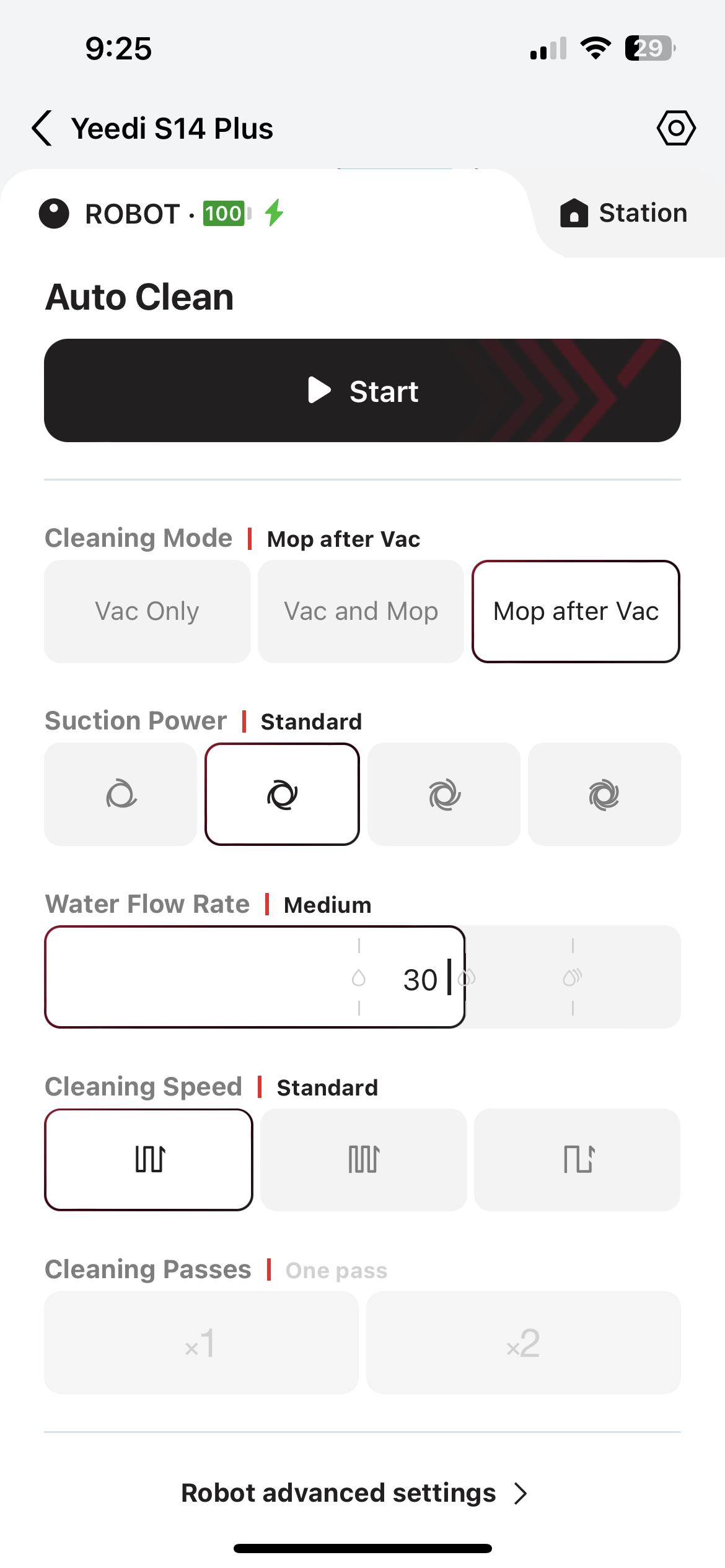The image size is (725, 1568).
Task: Set water flow rate to the low level
Action: coord(358,977)
